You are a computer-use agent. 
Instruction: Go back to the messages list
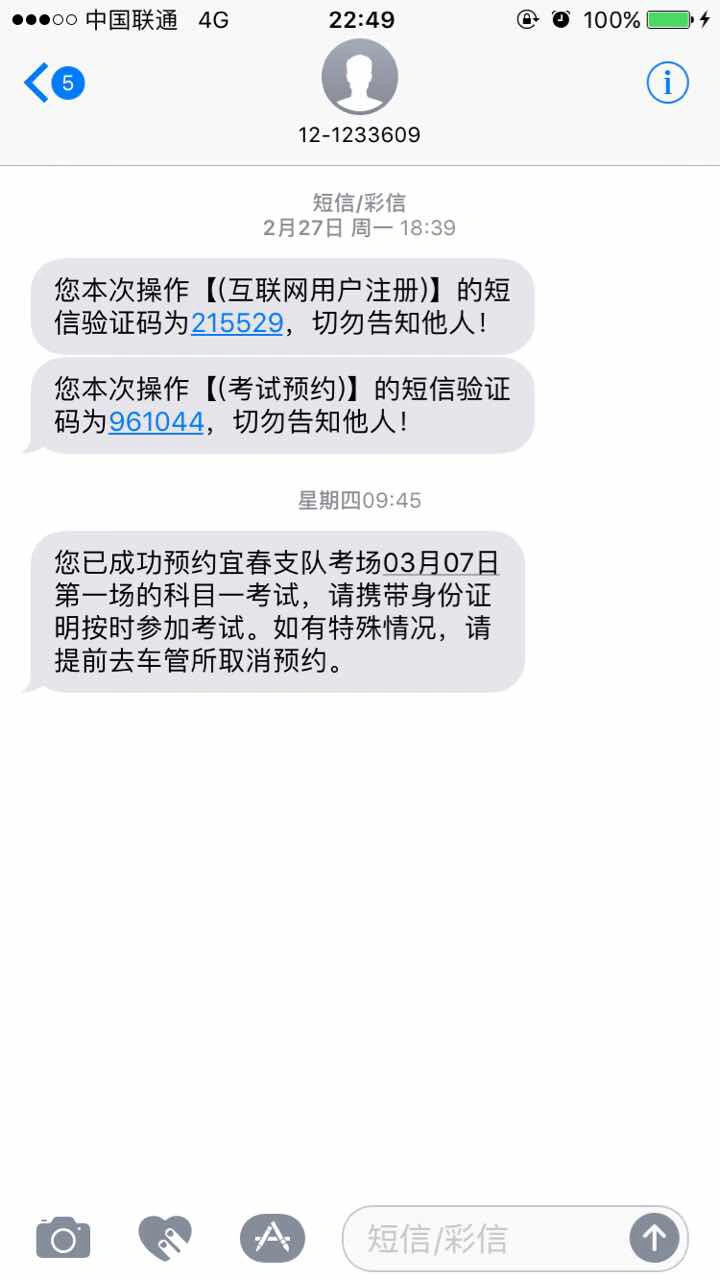(x=52, y=83)
